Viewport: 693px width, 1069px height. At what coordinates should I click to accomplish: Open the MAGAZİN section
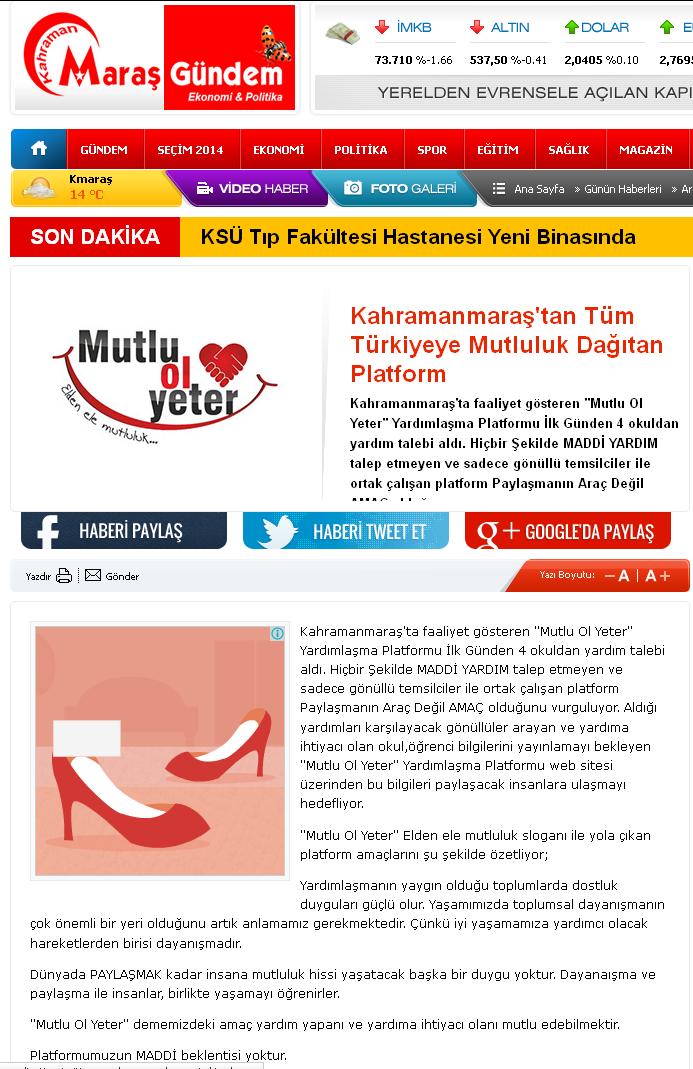(645, 150)
